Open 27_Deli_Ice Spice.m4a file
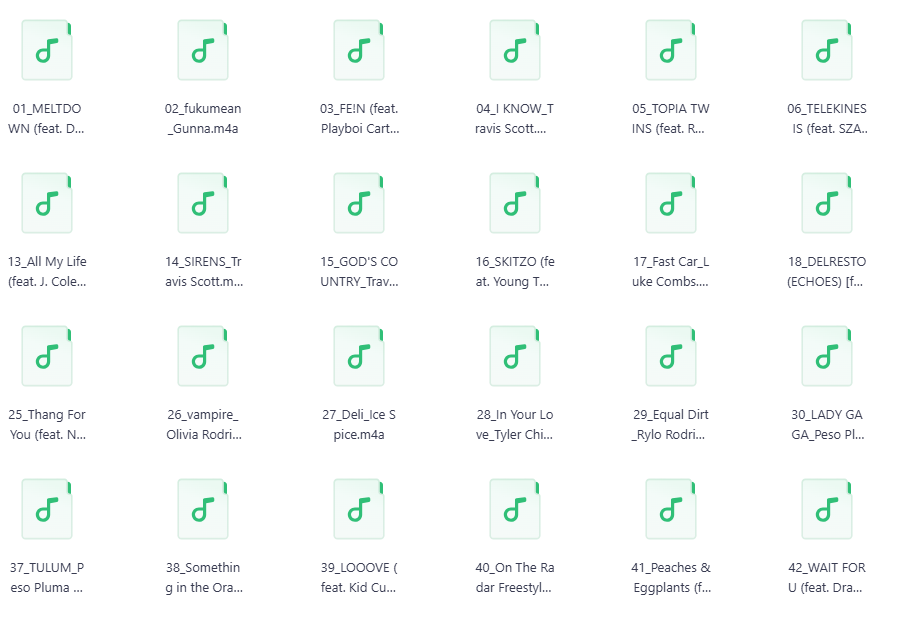The height and width of the screenshot is (631, 901). click(359, 357)
